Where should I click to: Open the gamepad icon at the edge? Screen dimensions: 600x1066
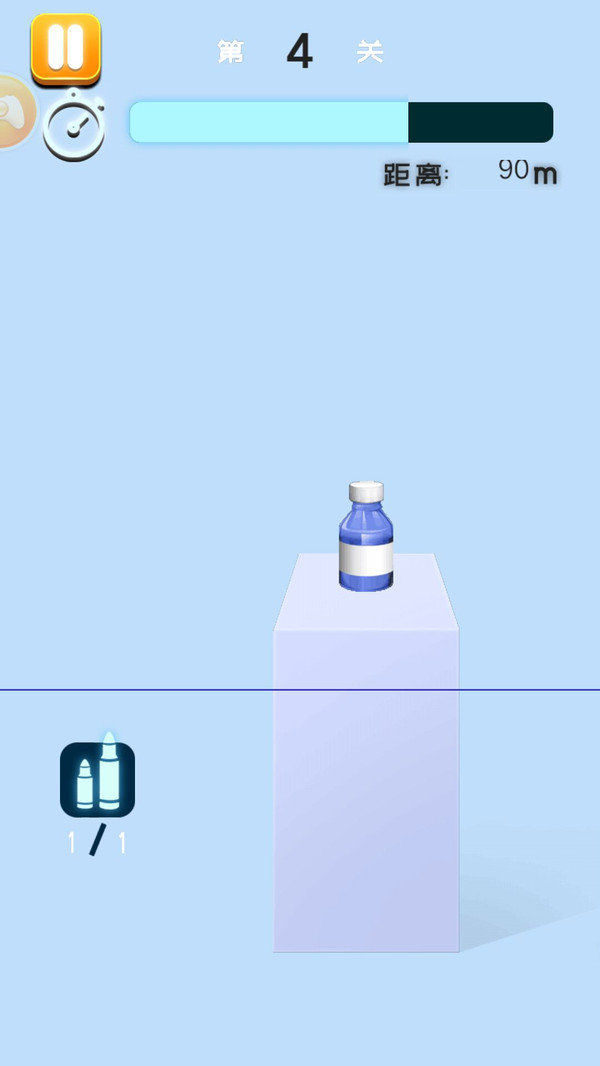(x=14, y=111)
